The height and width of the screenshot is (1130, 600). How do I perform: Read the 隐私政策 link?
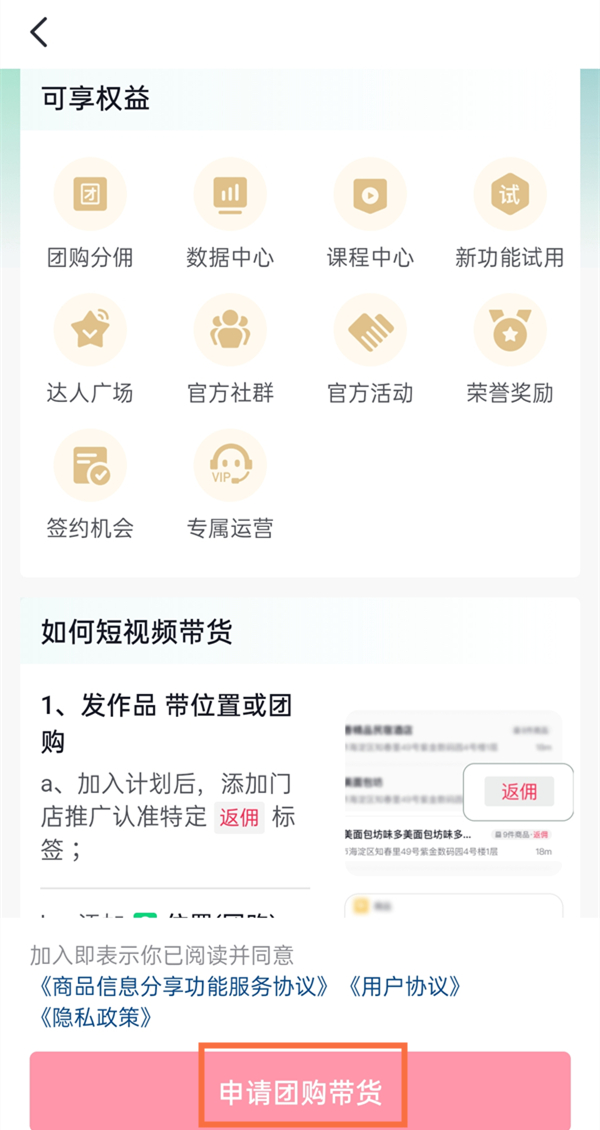coord(95,1018)
